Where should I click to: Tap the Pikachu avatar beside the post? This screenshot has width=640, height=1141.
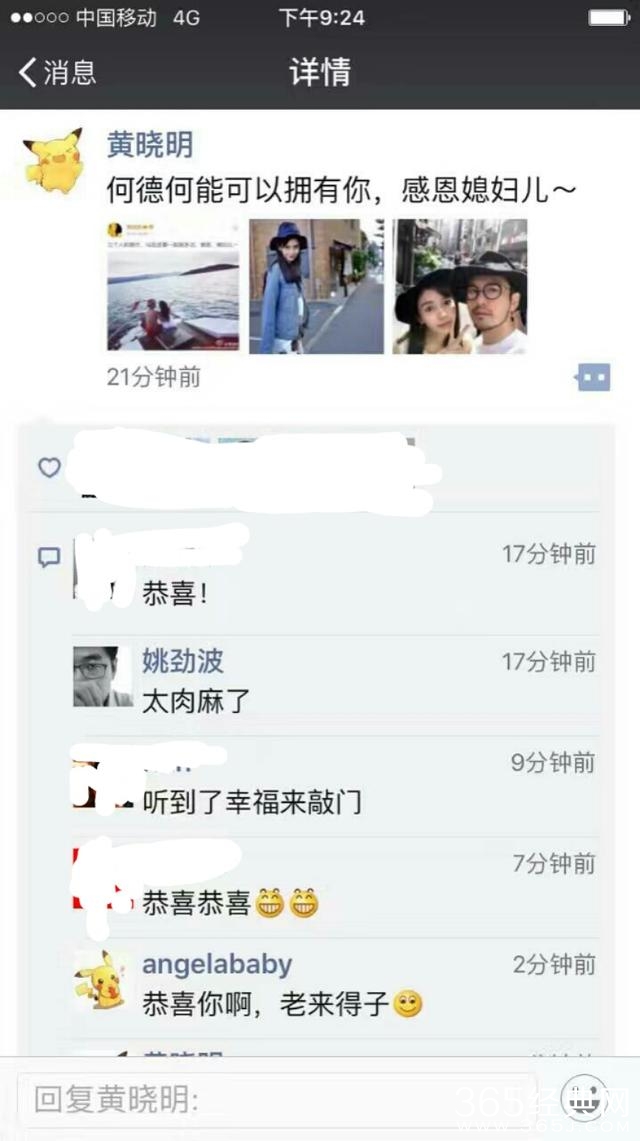(53, 158)
